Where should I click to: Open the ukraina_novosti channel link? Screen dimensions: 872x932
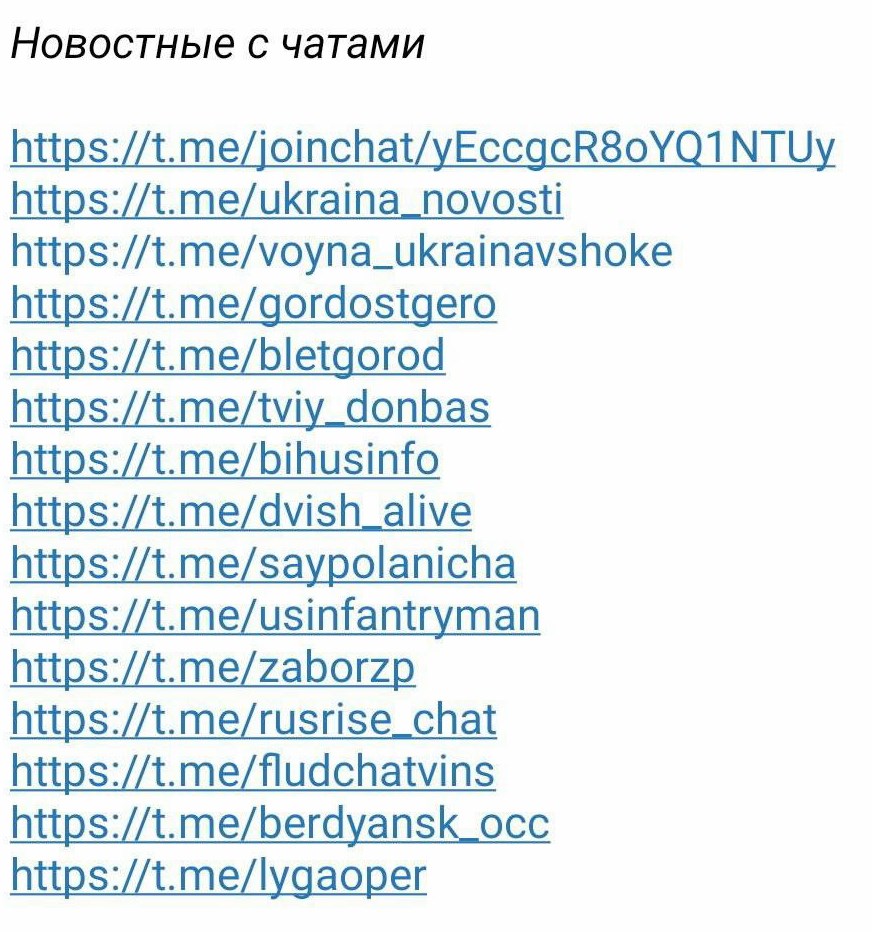pos(287,200)
